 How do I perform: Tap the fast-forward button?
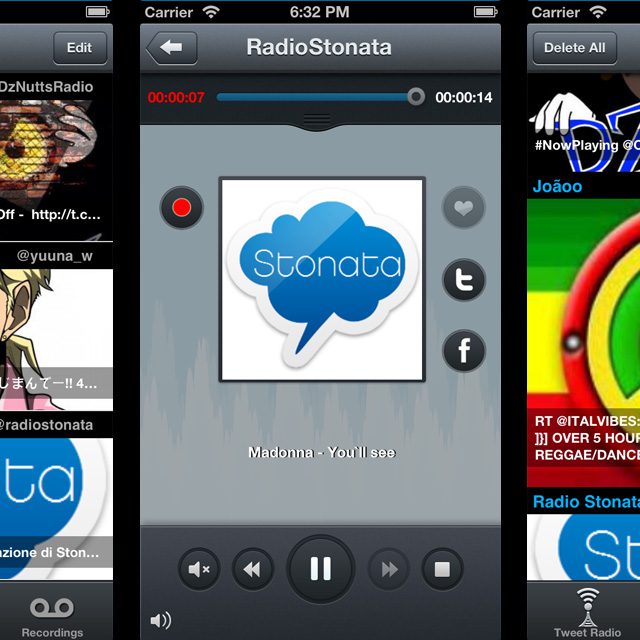pos(389,570)
